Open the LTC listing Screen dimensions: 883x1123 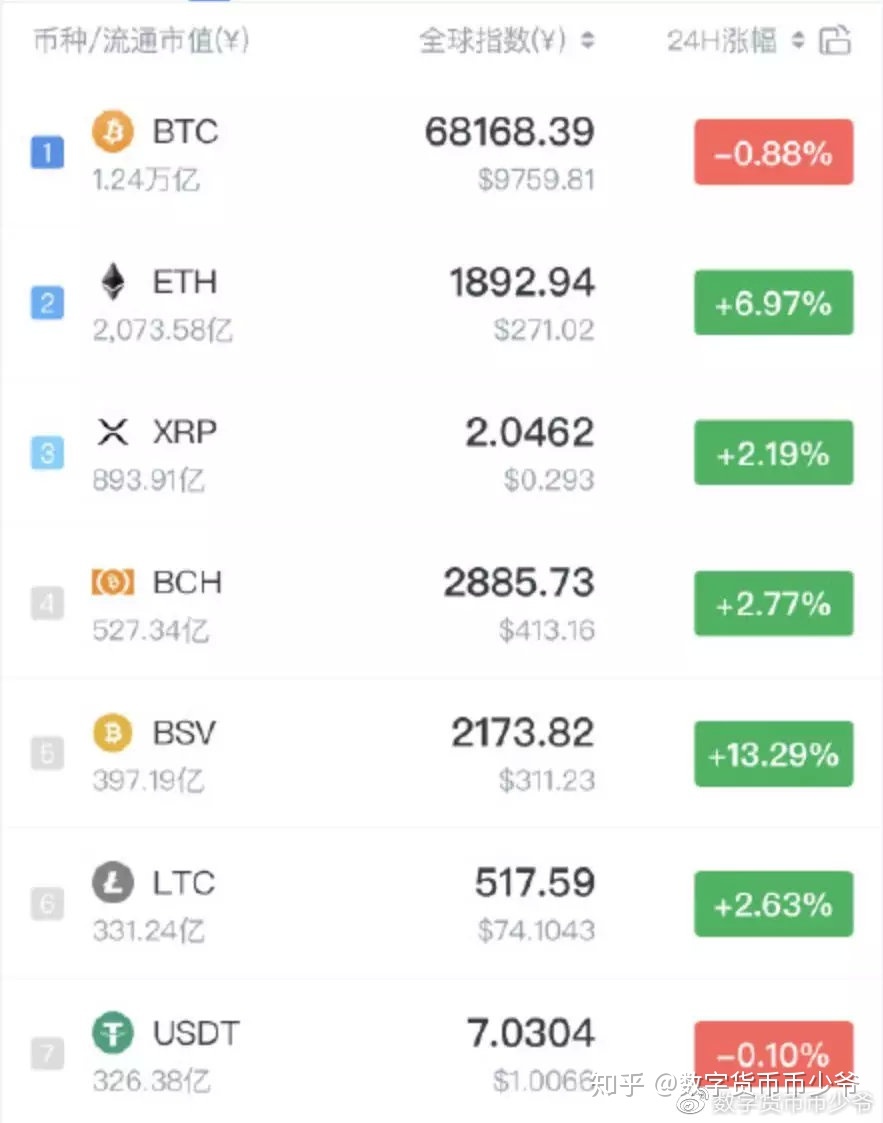pos(184,884)
